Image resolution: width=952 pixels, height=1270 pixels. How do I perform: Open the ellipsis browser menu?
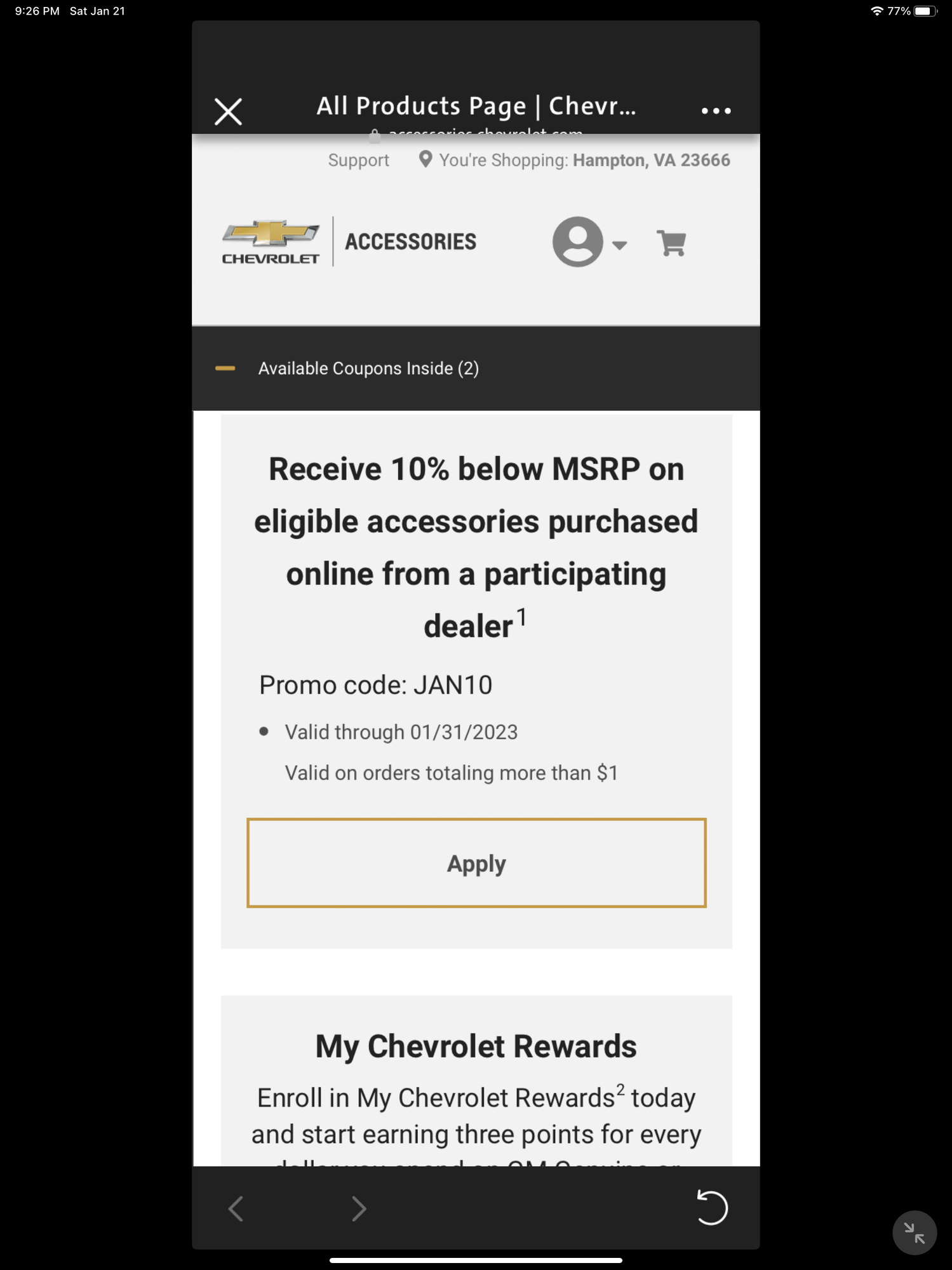click(716, 110)
